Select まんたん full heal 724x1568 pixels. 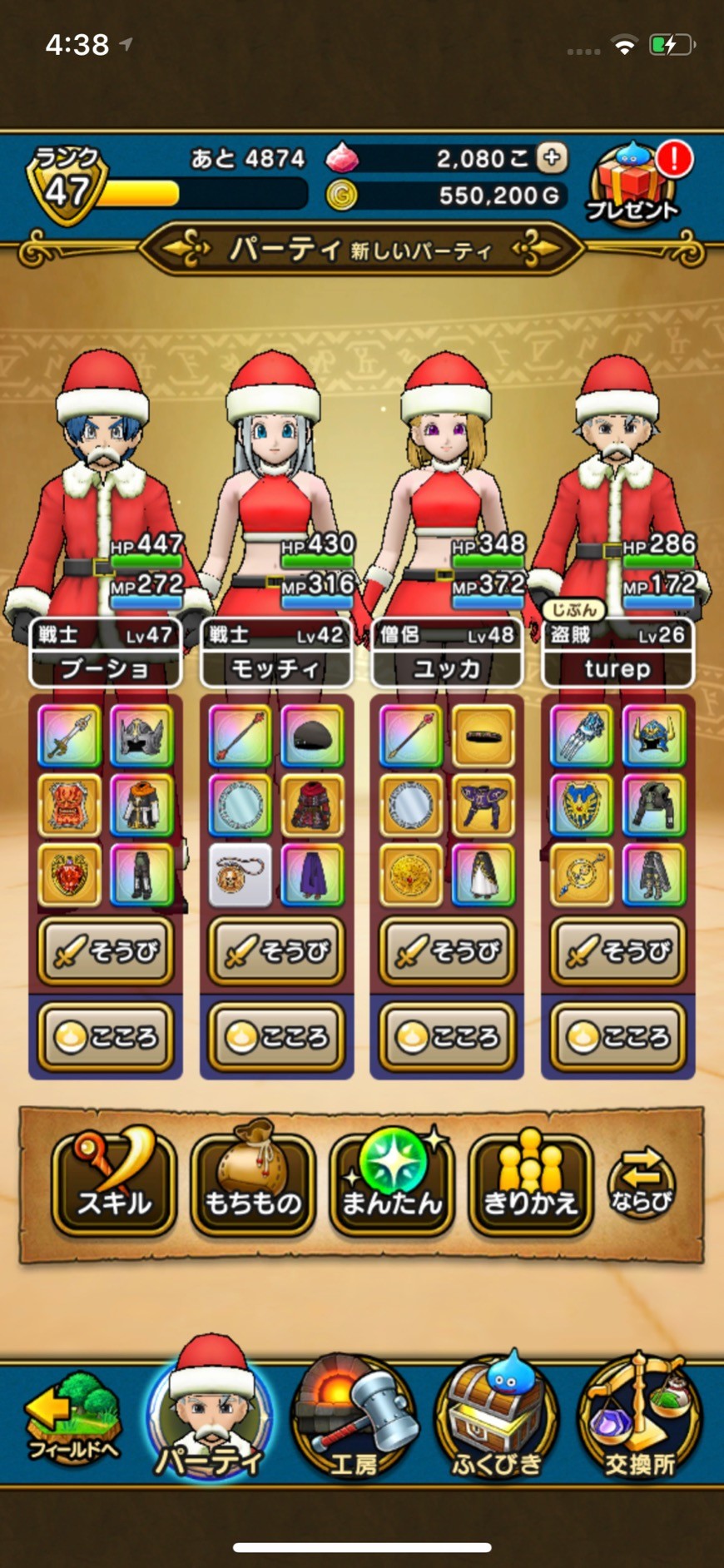392,1180
